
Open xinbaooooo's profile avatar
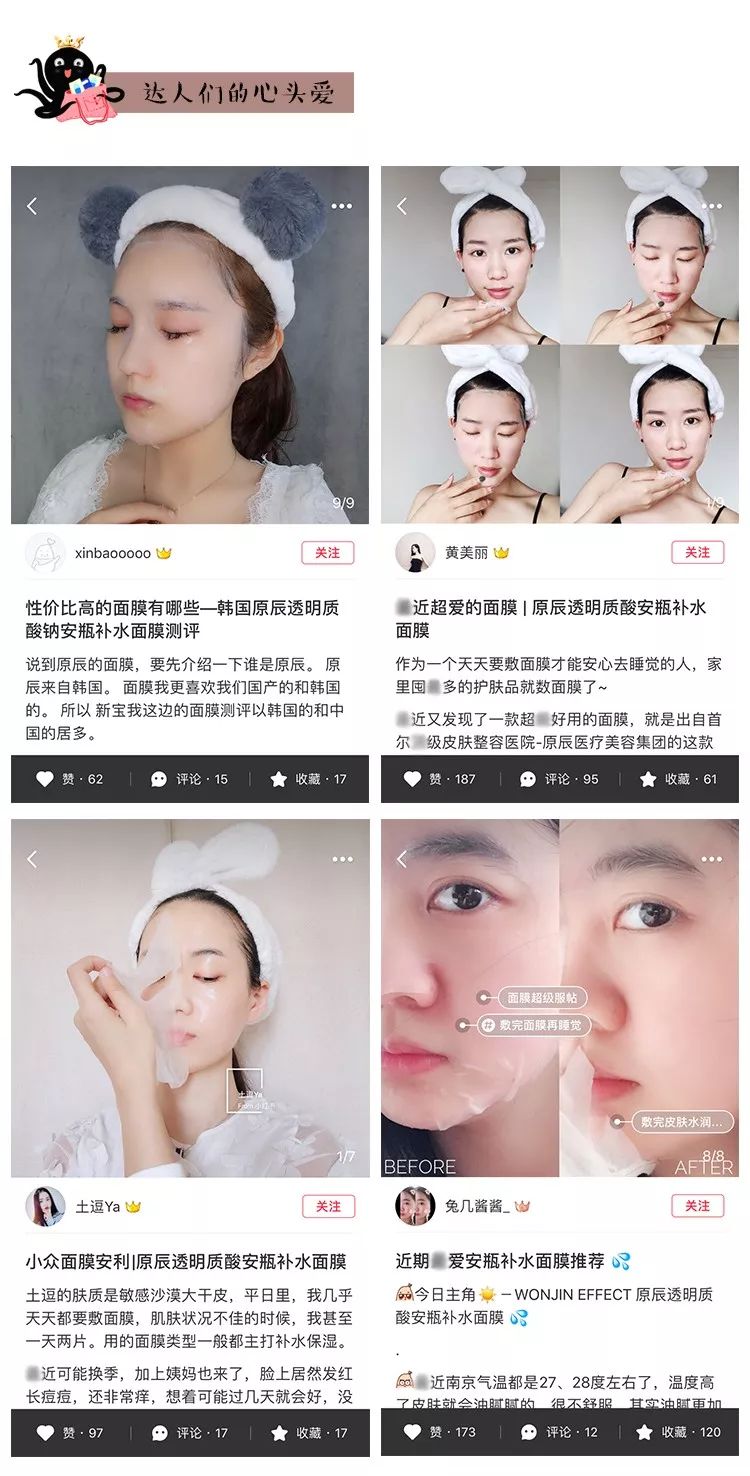[x=44, y=552]
